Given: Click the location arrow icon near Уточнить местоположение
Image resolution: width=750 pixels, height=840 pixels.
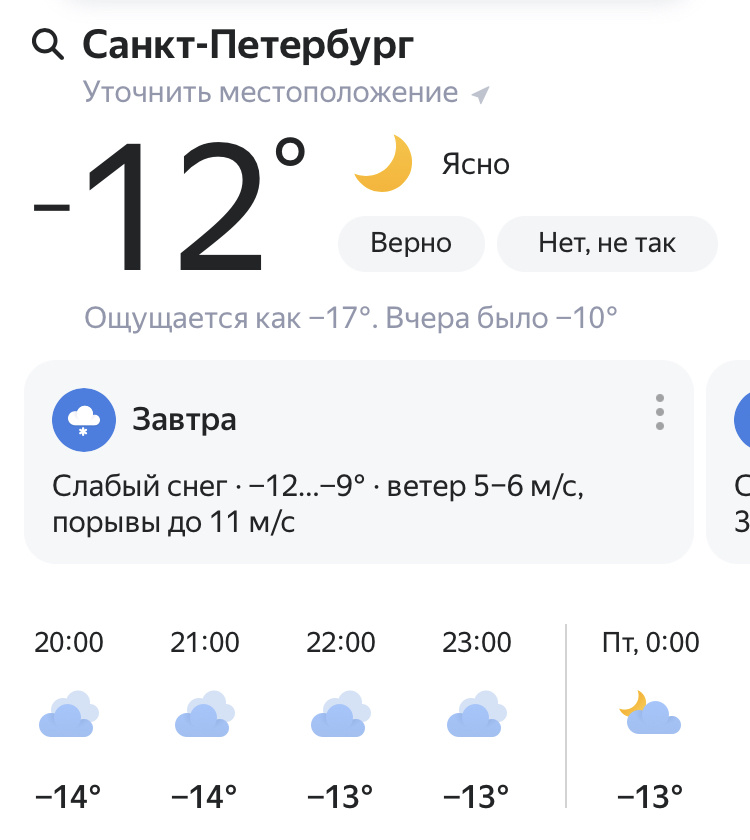Looking at the screenshot, I should pos(479,92).
